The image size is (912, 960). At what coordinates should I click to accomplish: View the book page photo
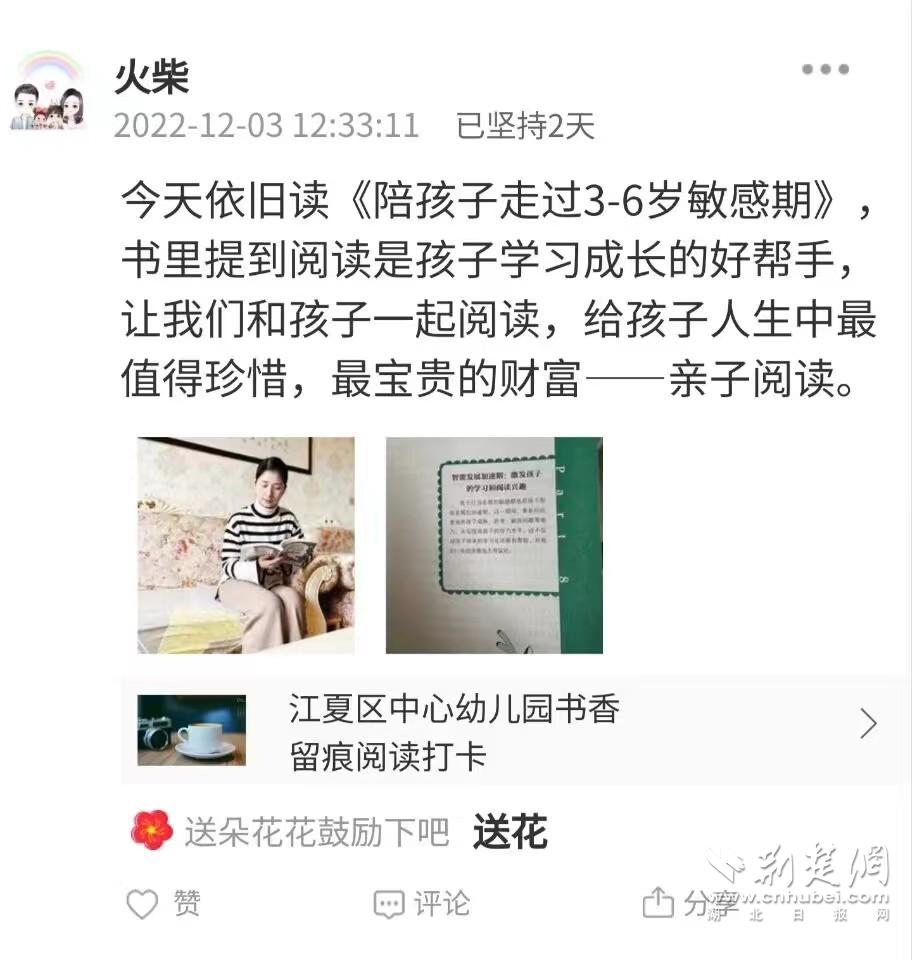(x=494, y=545)
